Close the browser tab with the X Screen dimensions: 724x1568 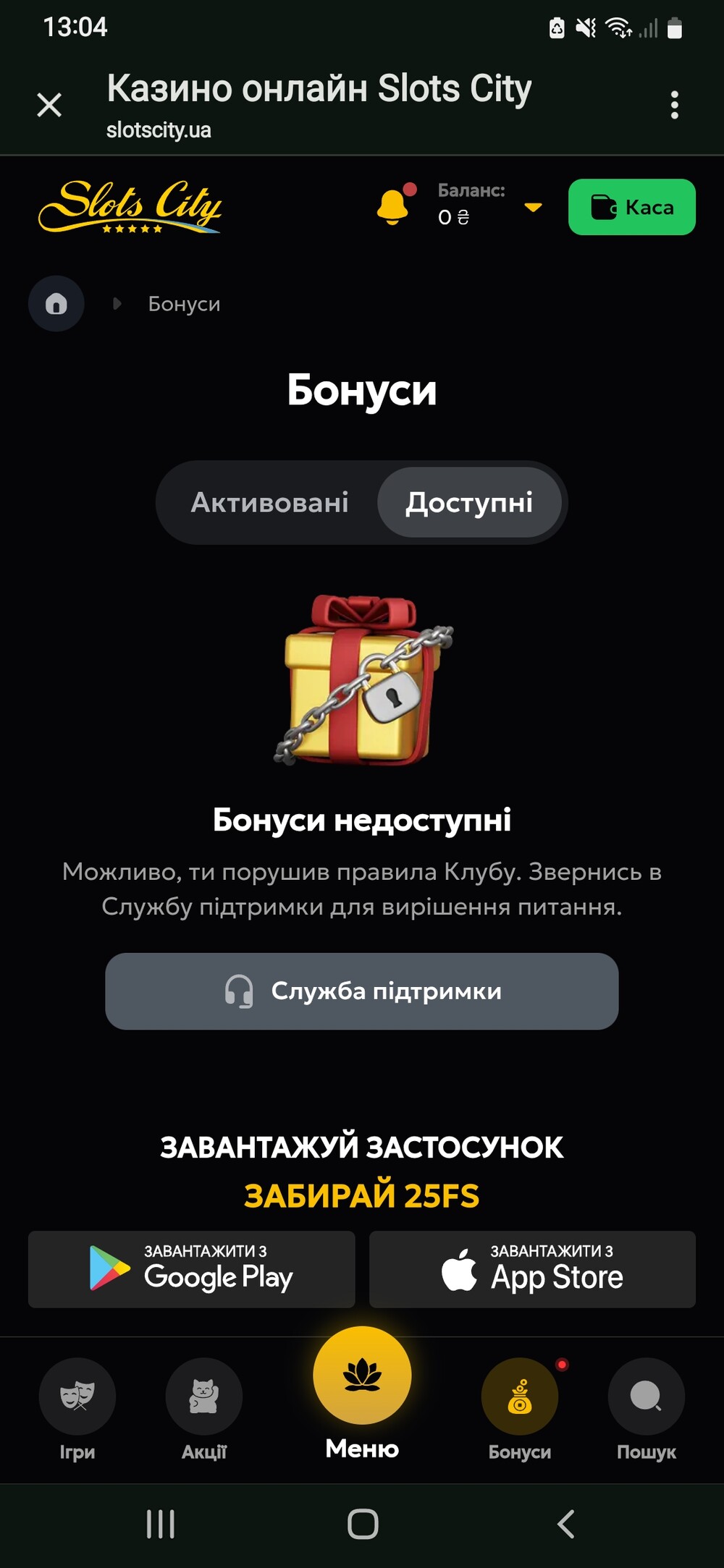tap(49, 105)
